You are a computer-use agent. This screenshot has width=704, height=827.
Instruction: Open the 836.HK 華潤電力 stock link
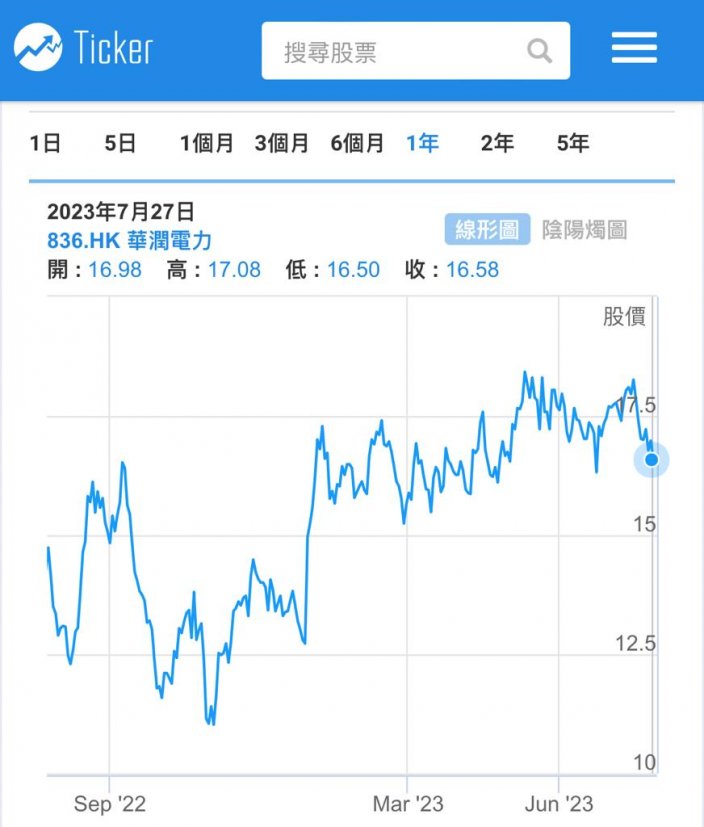coord(129,241)
